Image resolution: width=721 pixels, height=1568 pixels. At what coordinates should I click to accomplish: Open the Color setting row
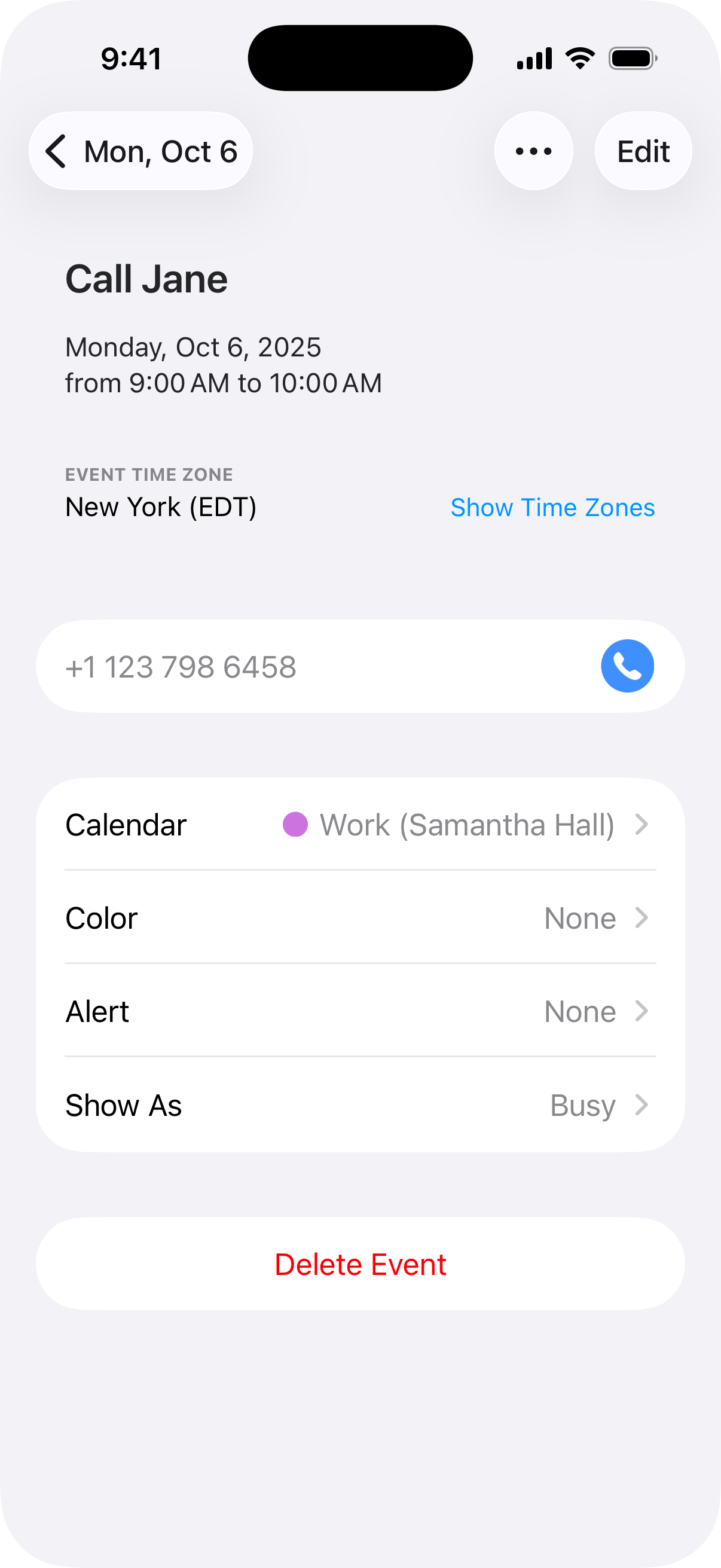(360, 918)
